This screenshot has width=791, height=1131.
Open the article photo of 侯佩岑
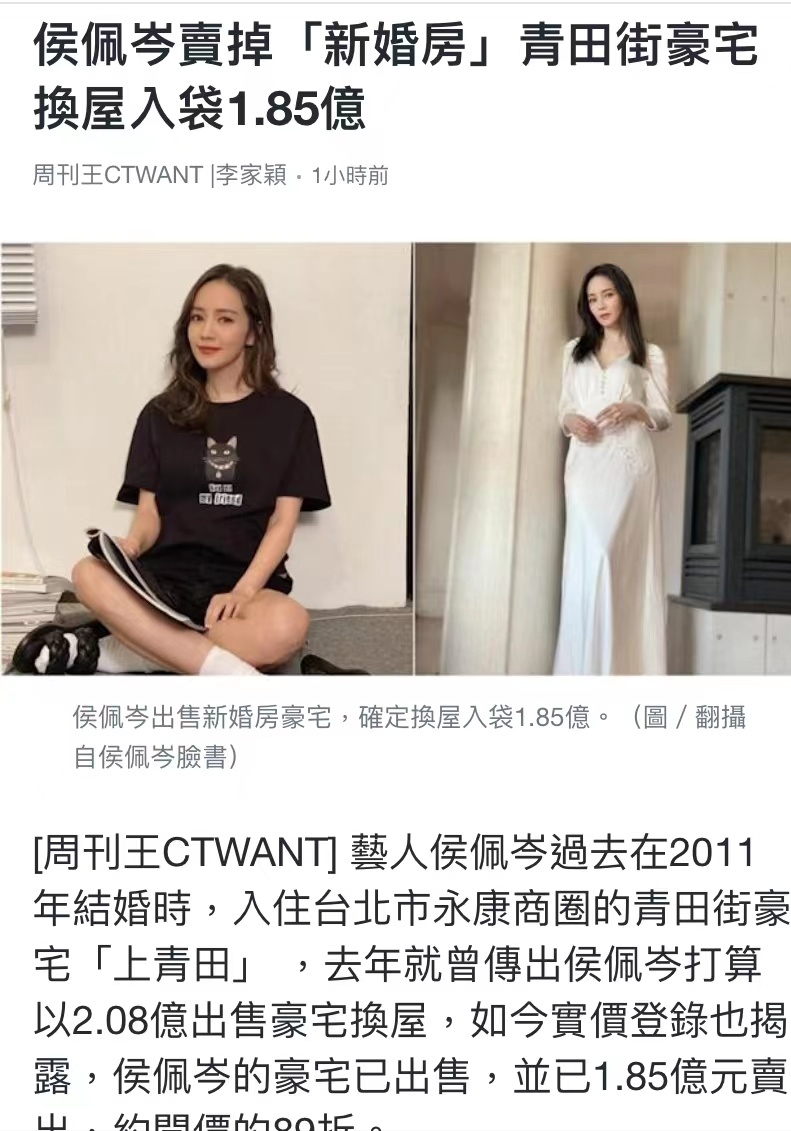395,459
